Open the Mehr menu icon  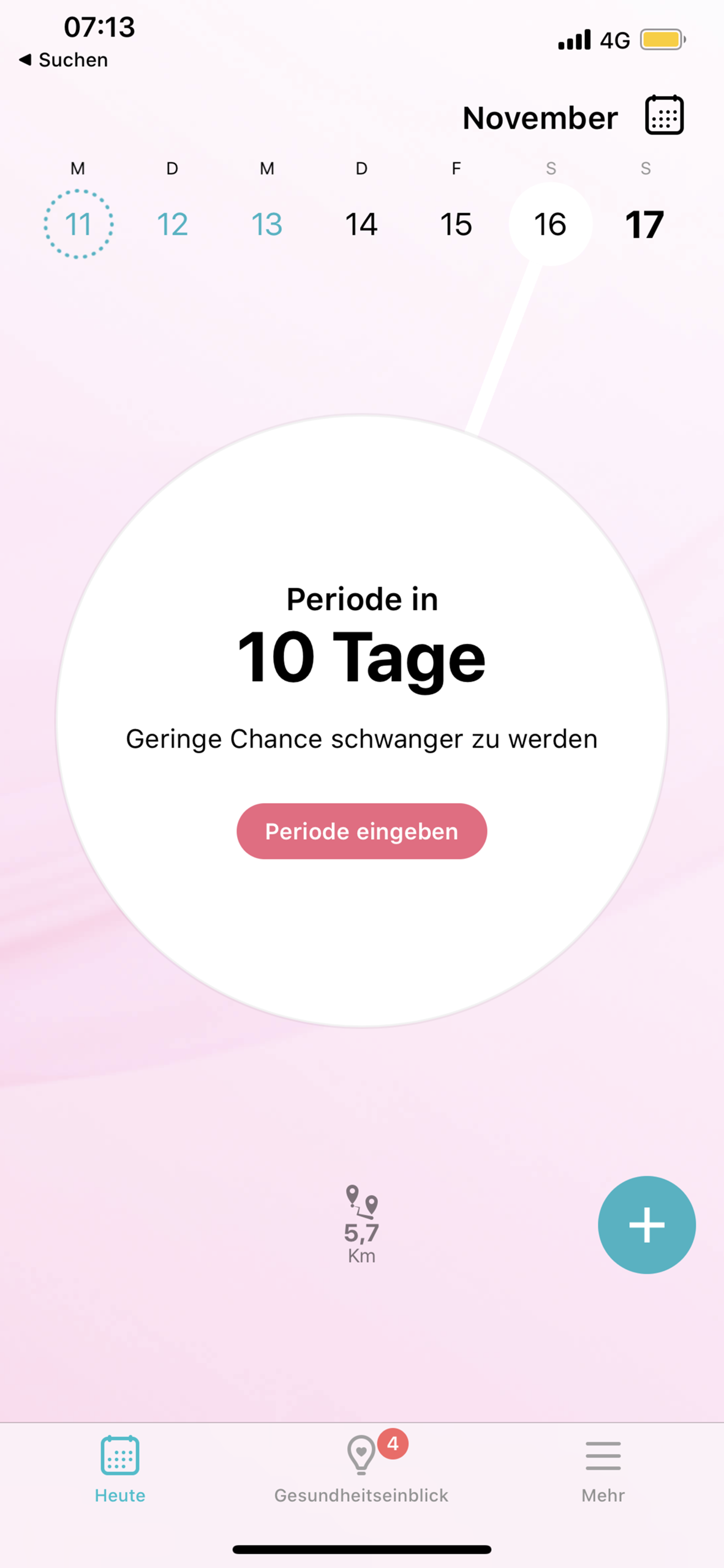point(602,1457)
